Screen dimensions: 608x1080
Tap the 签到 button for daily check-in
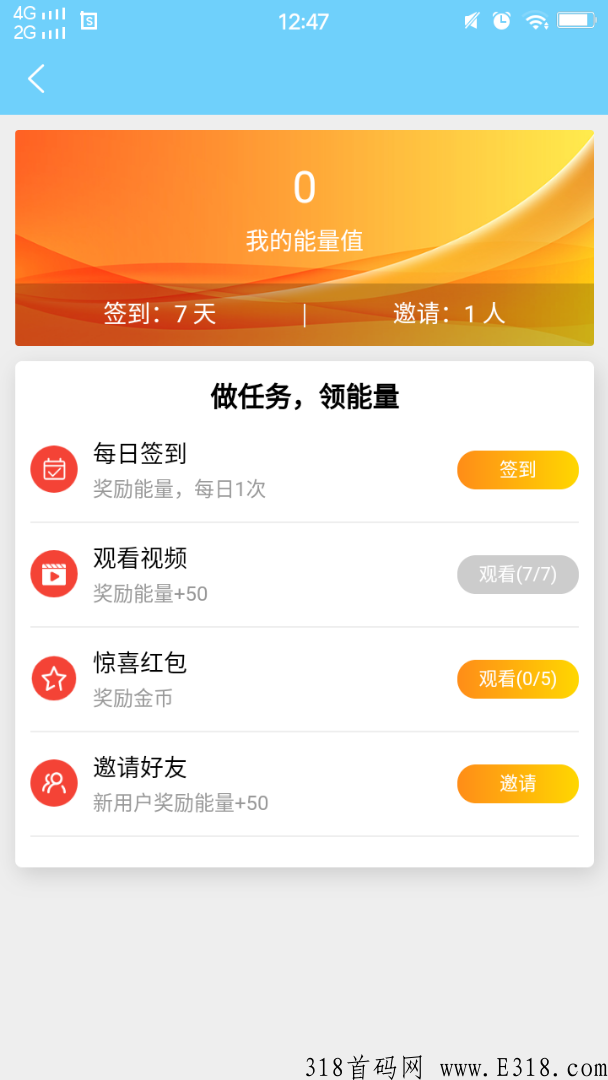(x=518, y=470)
